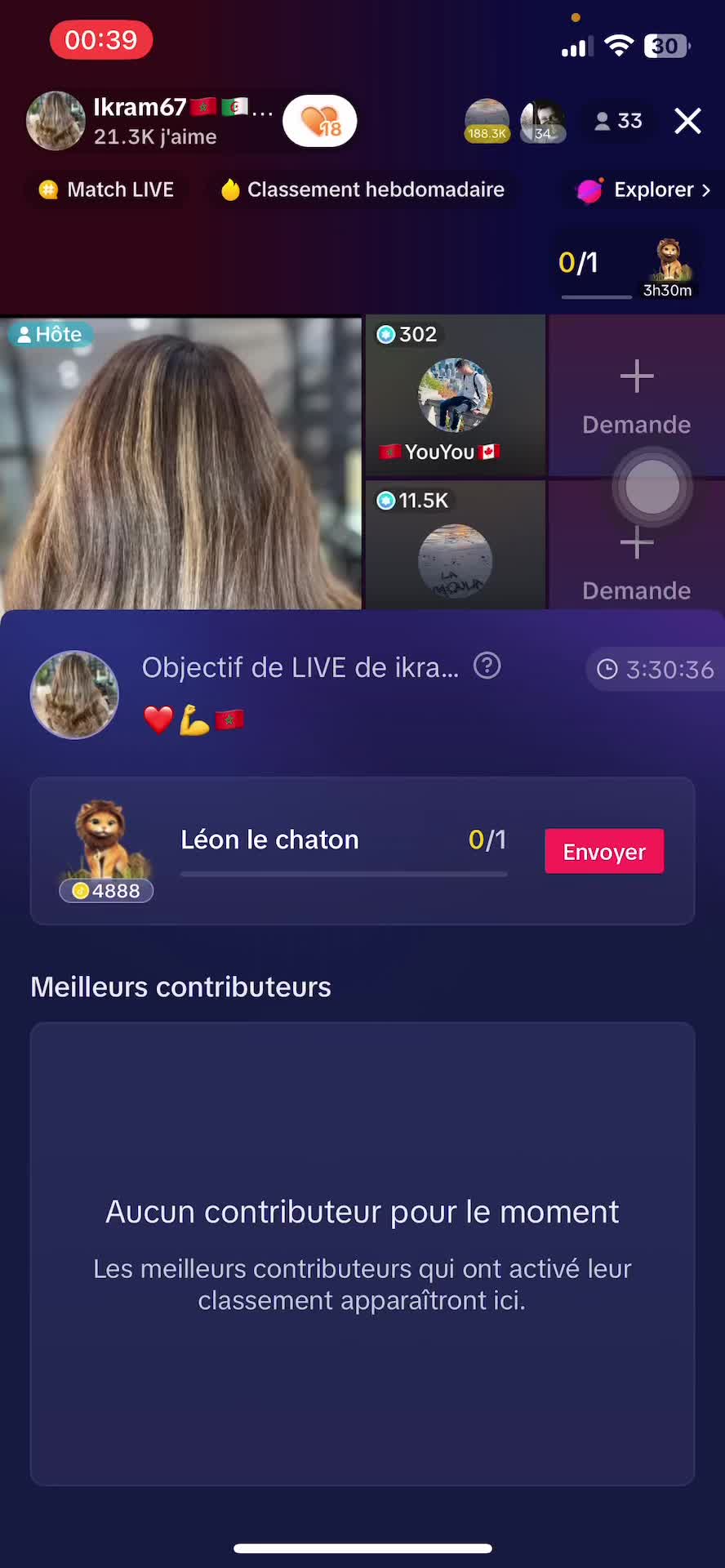Screen dimensions: 725x1568
Task: Open the LIVE goal help icon
Action: (x=487, y=666)
